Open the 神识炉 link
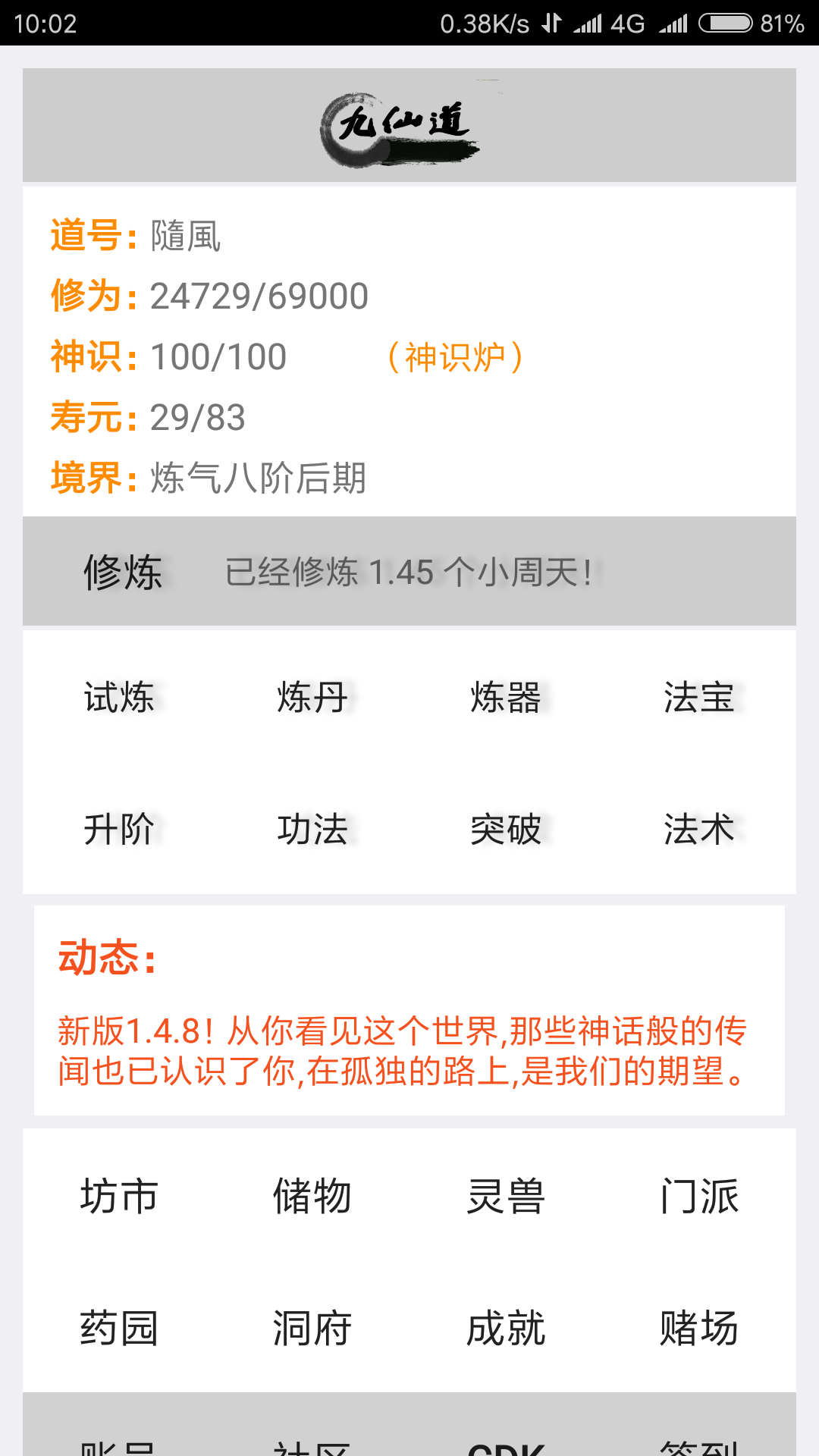Screen dimensions: 819x1456 454,357
